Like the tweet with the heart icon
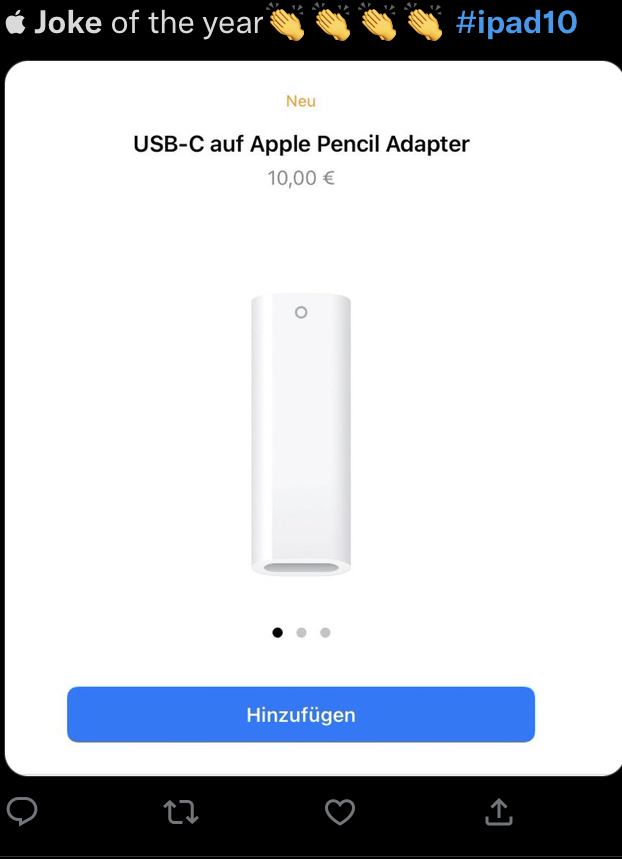 (340, 812)
